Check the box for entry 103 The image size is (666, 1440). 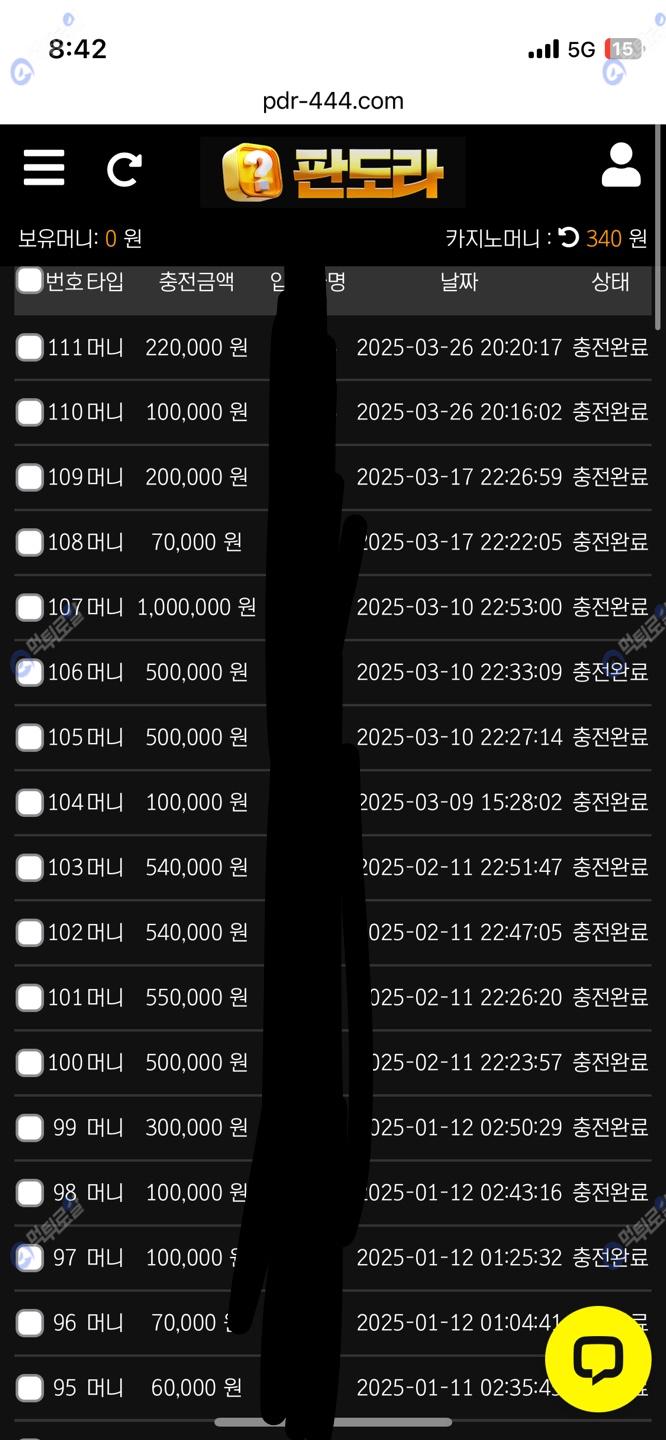point(30,867)
